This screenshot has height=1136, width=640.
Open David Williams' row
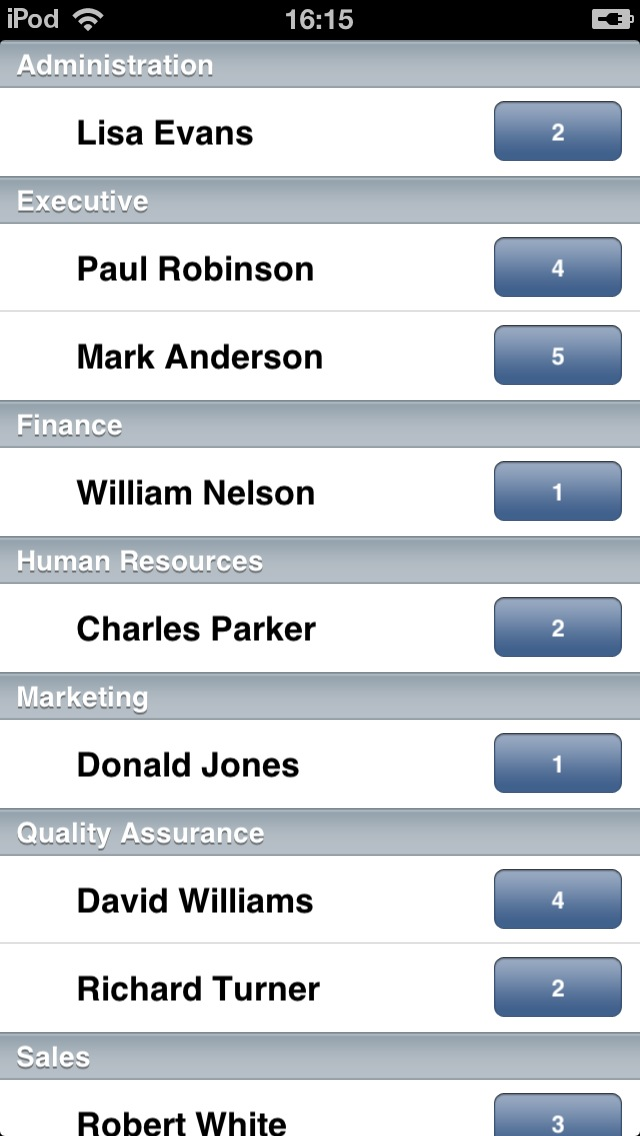point(320,900)
